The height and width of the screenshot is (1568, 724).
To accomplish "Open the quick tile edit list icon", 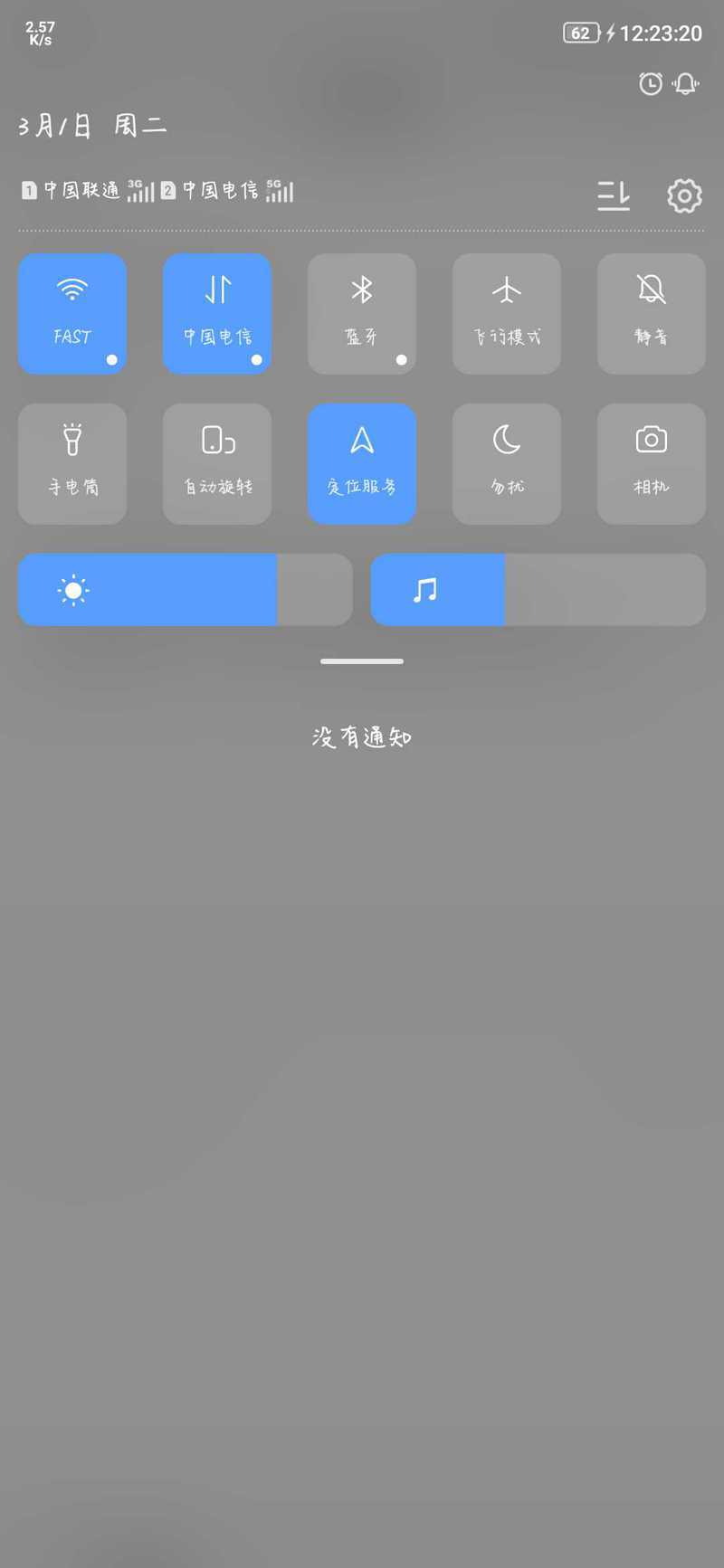I will [614, 195].
